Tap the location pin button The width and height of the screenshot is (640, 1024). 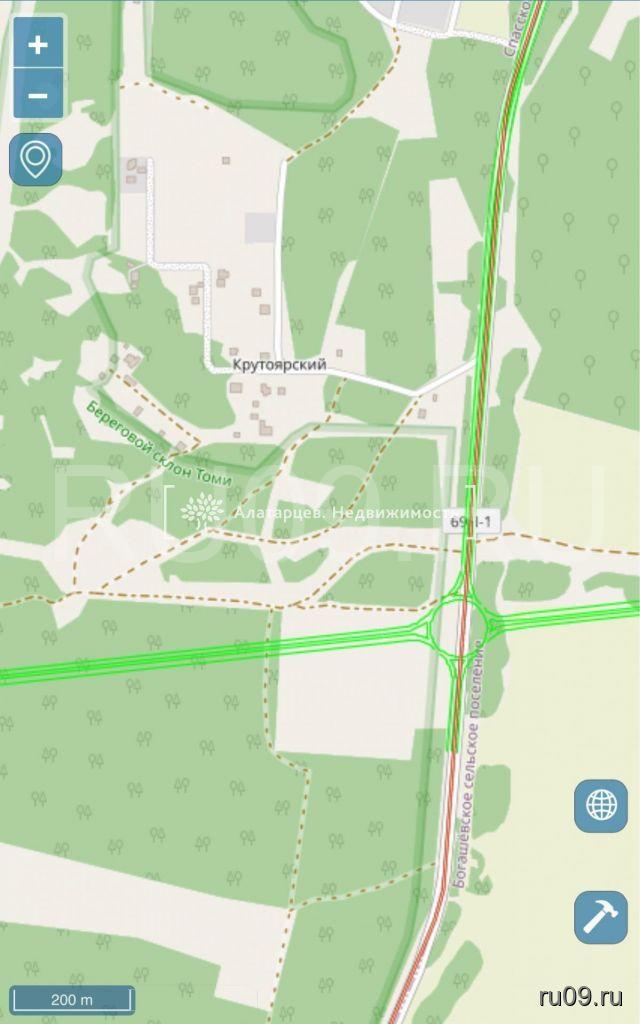point(36,160)
